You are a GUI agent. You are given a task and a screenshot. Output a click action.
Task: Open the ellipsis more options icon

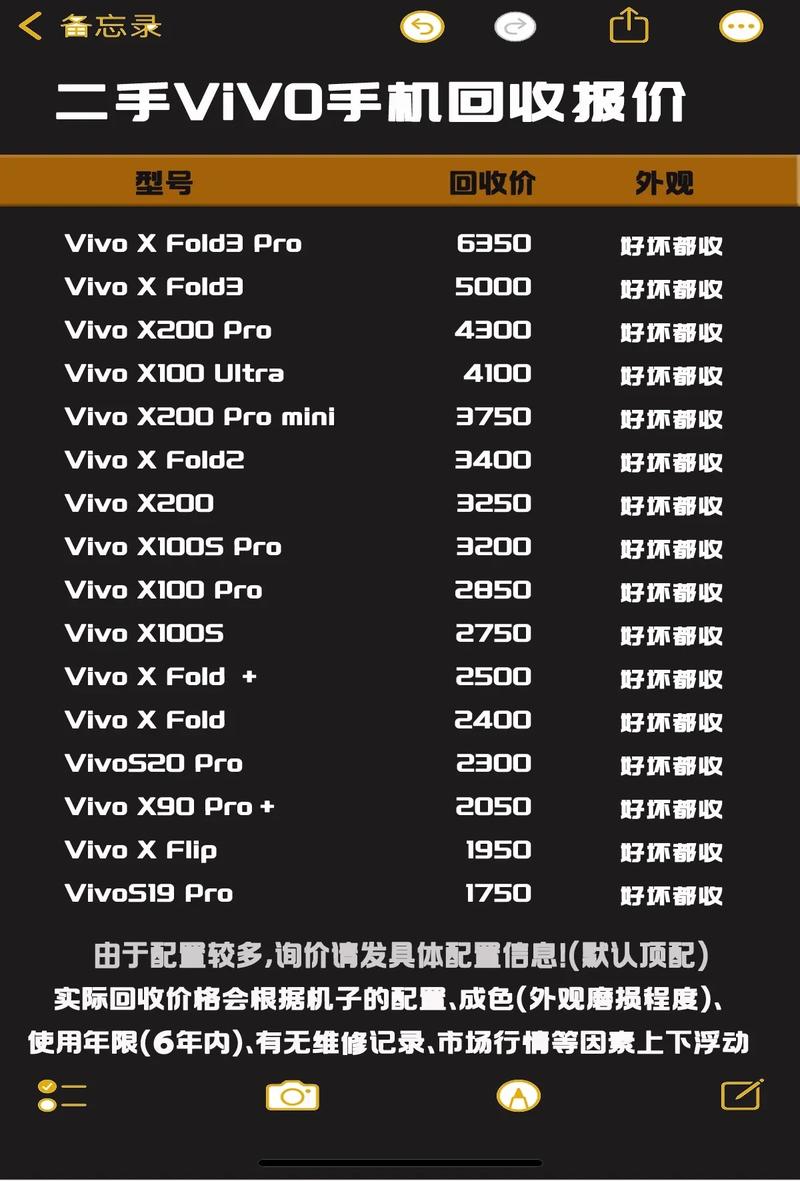pos(740,24)
